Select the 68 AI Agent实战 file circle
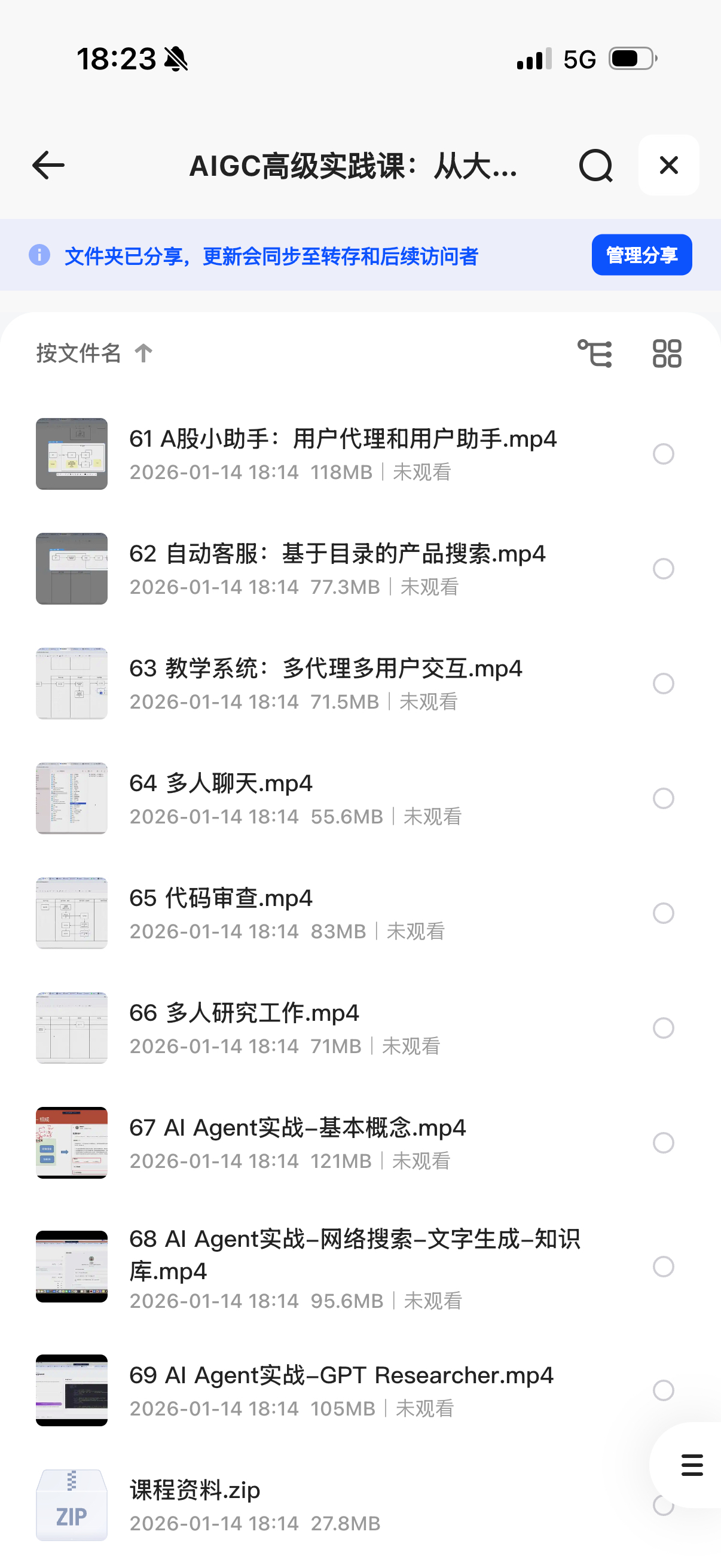721x1568 pixels. [x=663, y=1267]
